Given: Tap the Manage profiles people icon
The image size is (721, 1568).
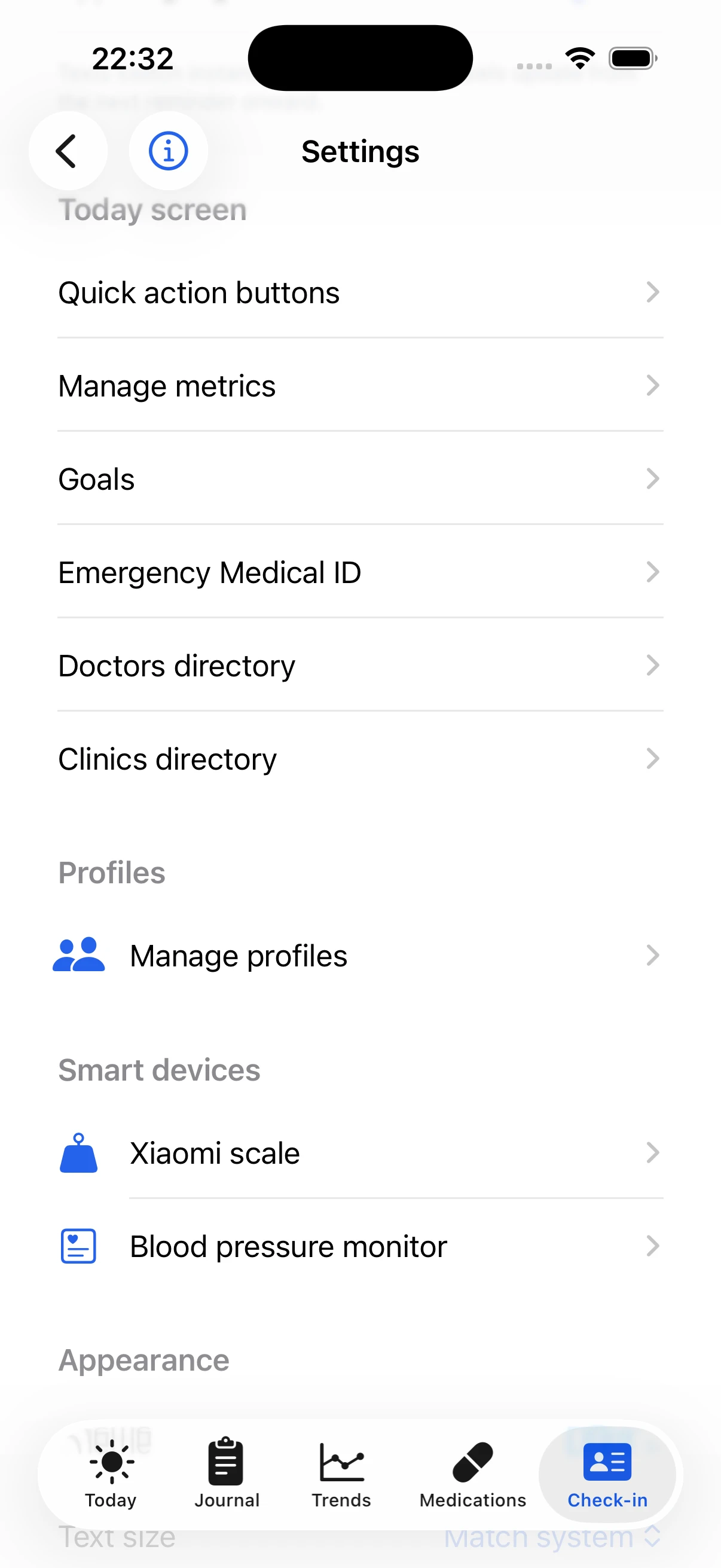Looking at the screenshot, I should coord(79,955).
